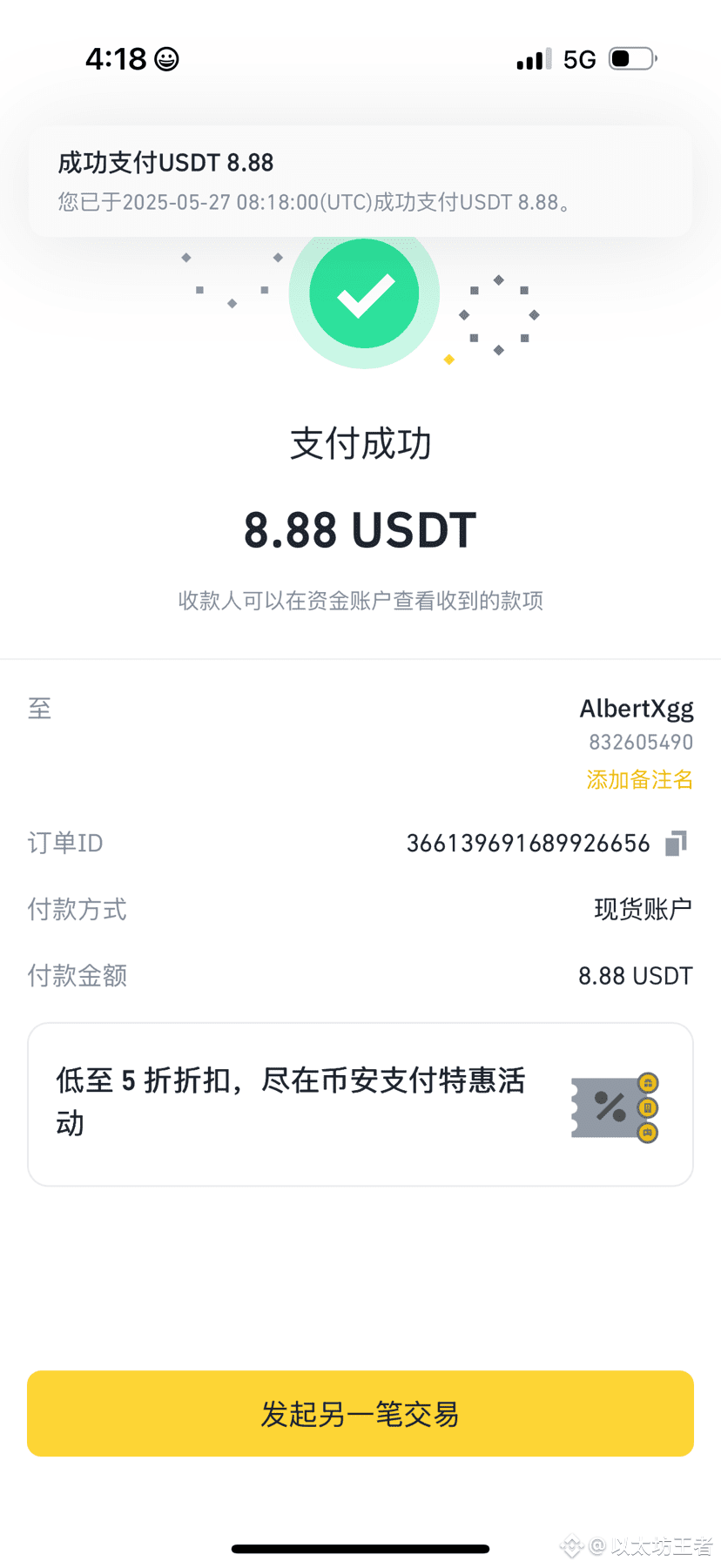Image resolution: width=721 pixels, height=1568 pixels.
Task: Tap the home indicator bar at the bottom
Action: pos(360,1549)
